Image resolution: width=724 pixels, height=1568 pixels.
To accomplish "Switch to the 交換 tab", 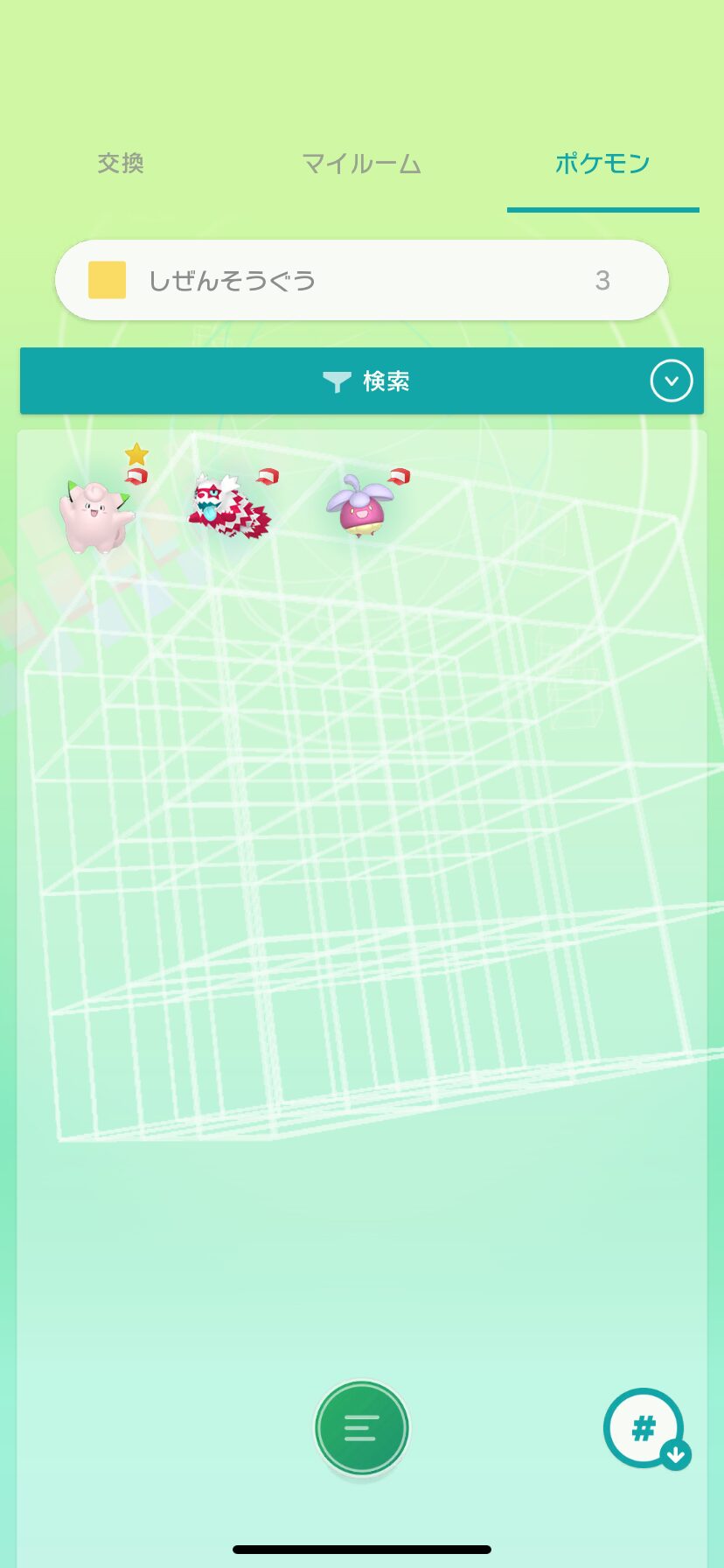I will click(x=121, y=164).
